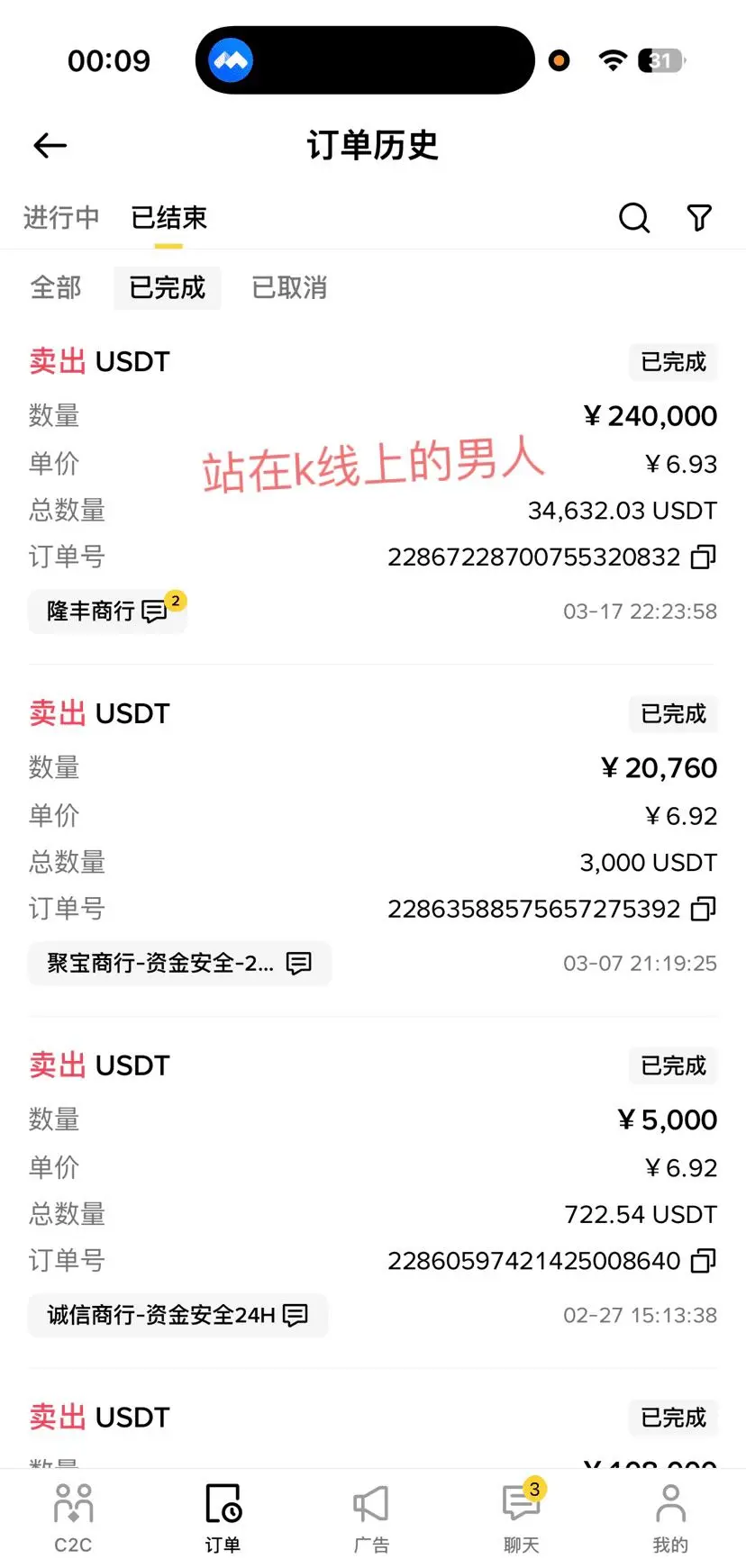Go back using the arrow icon
The width and height of the screenshot is (746, 1568).
coord(50,146)
